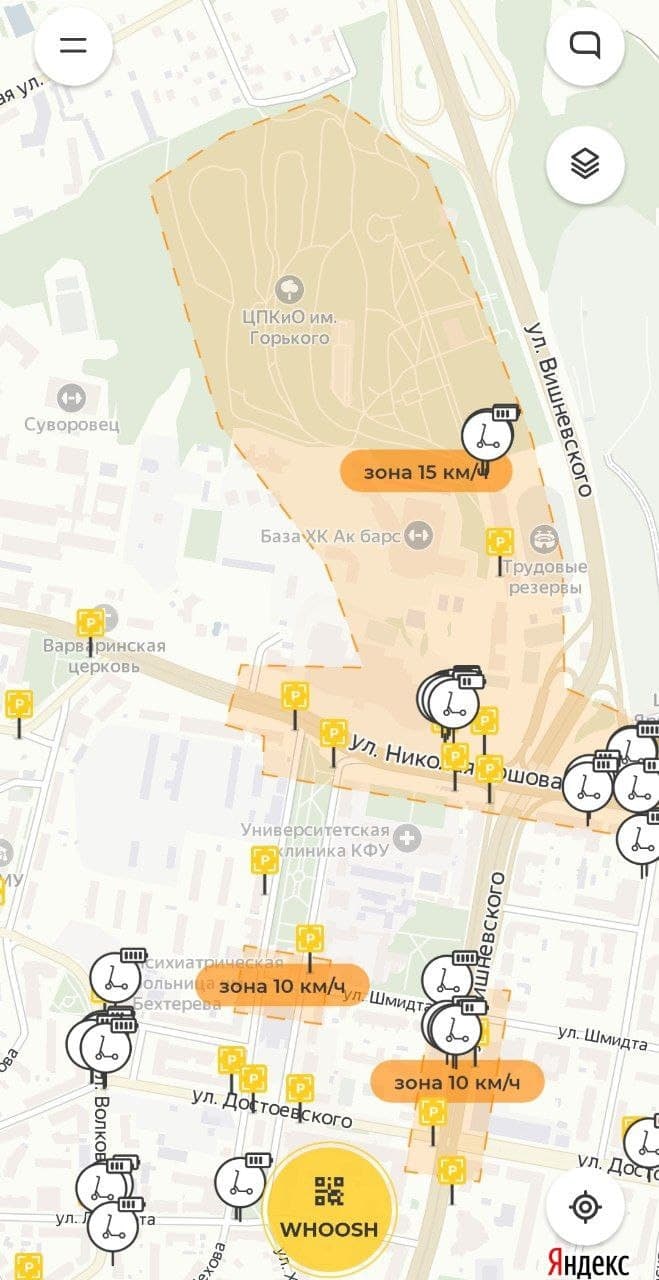Select the scooter beside Психиатрическая больница Бехтерева
659x1280 pixels.
click(x=115, y=978)
